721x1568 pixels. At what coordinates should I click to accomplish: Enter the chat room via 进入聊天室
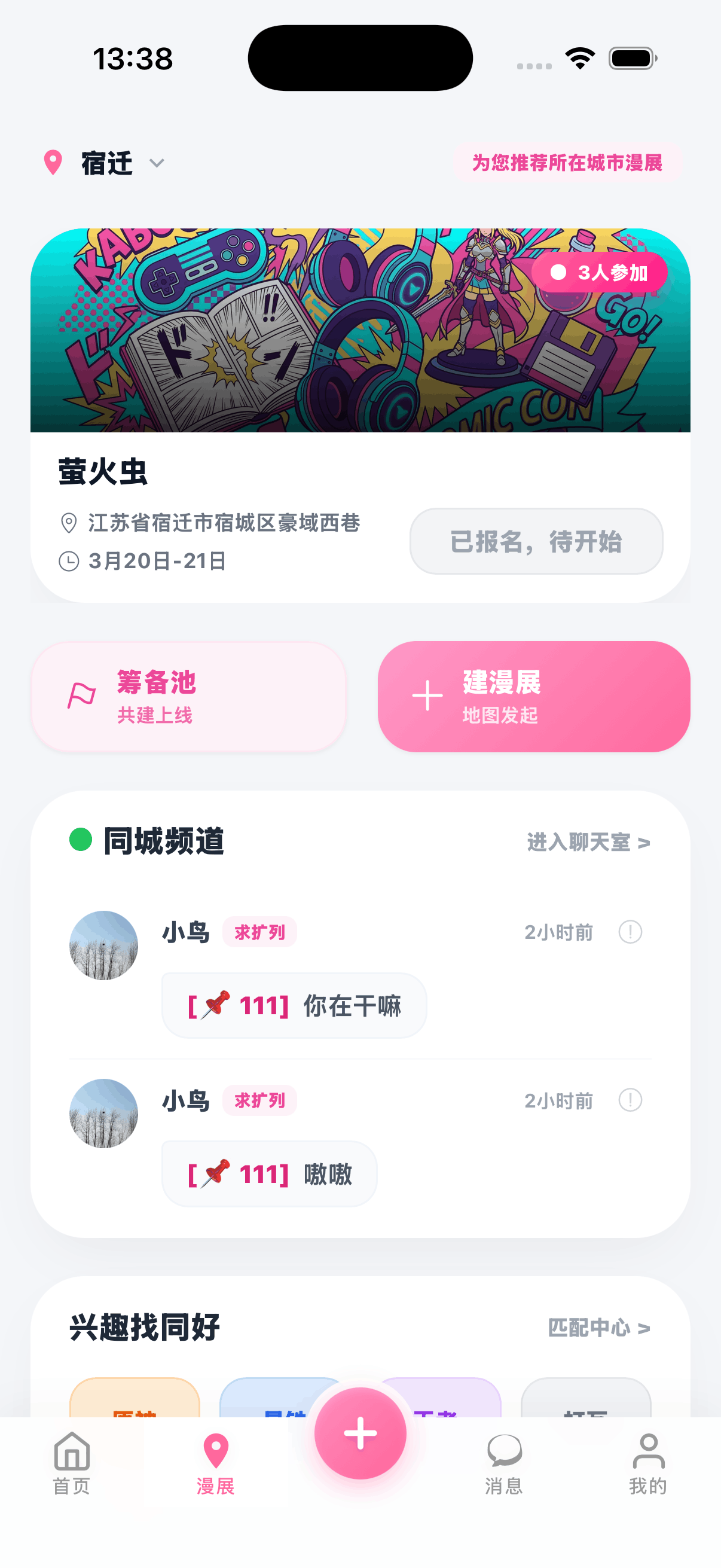coord(588,843)
